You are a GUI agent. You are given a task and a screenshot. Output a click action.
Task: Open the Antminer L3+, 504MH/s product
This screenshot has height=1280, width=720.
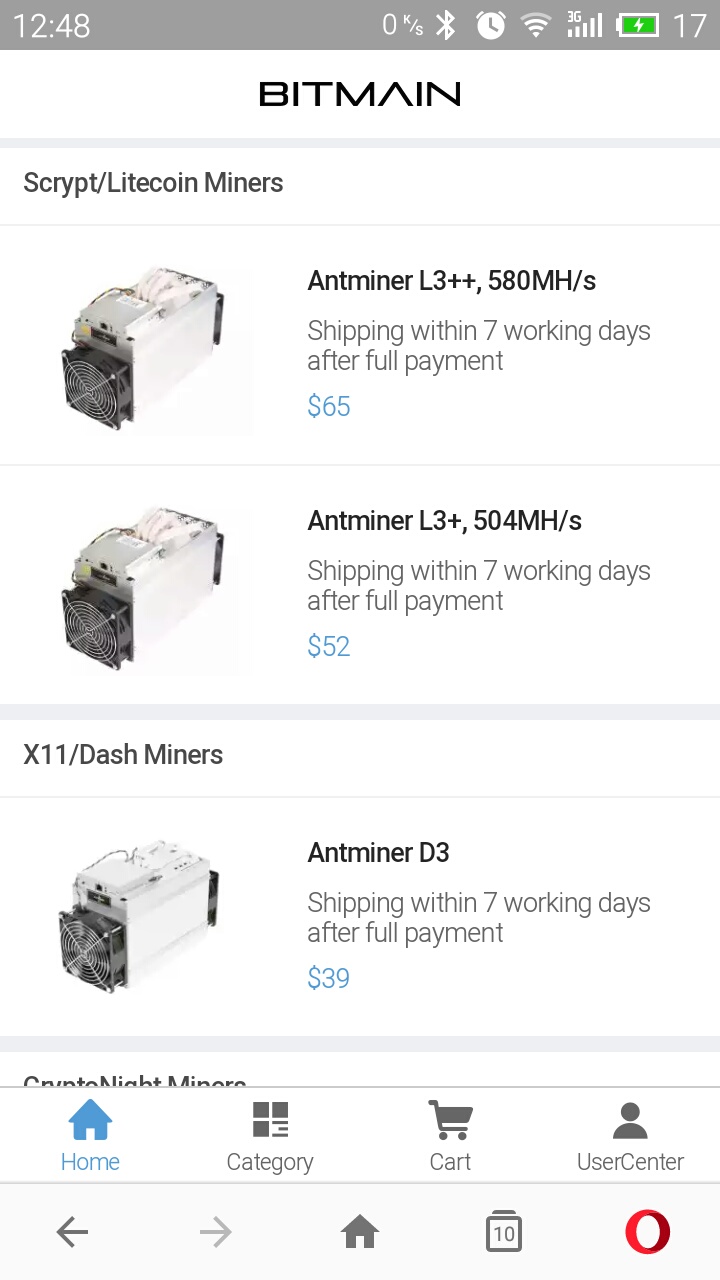click(360, 585)
